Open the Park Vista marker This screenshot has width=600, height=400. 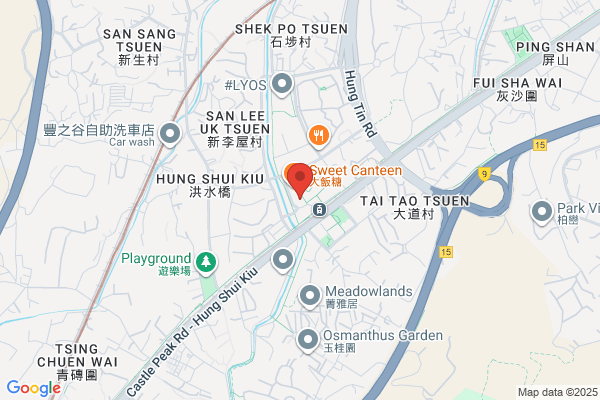542,212
